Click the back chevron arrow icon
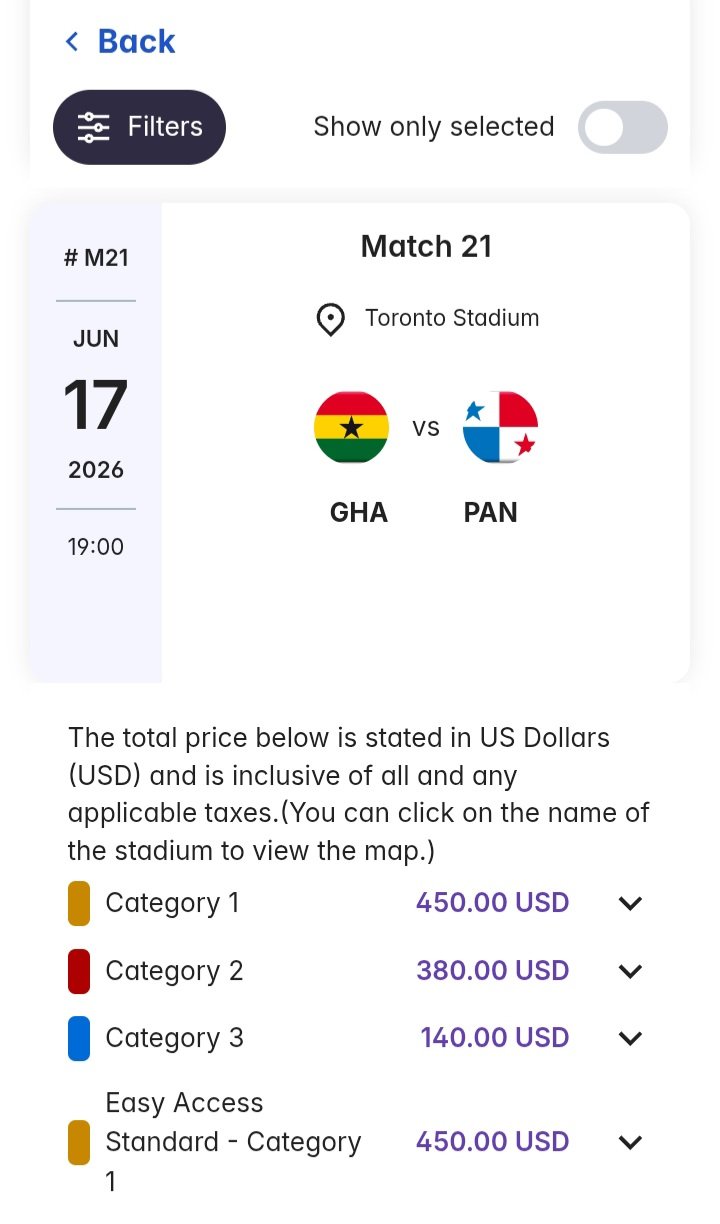Screen dimensions: 720x1224 [71, 41]
